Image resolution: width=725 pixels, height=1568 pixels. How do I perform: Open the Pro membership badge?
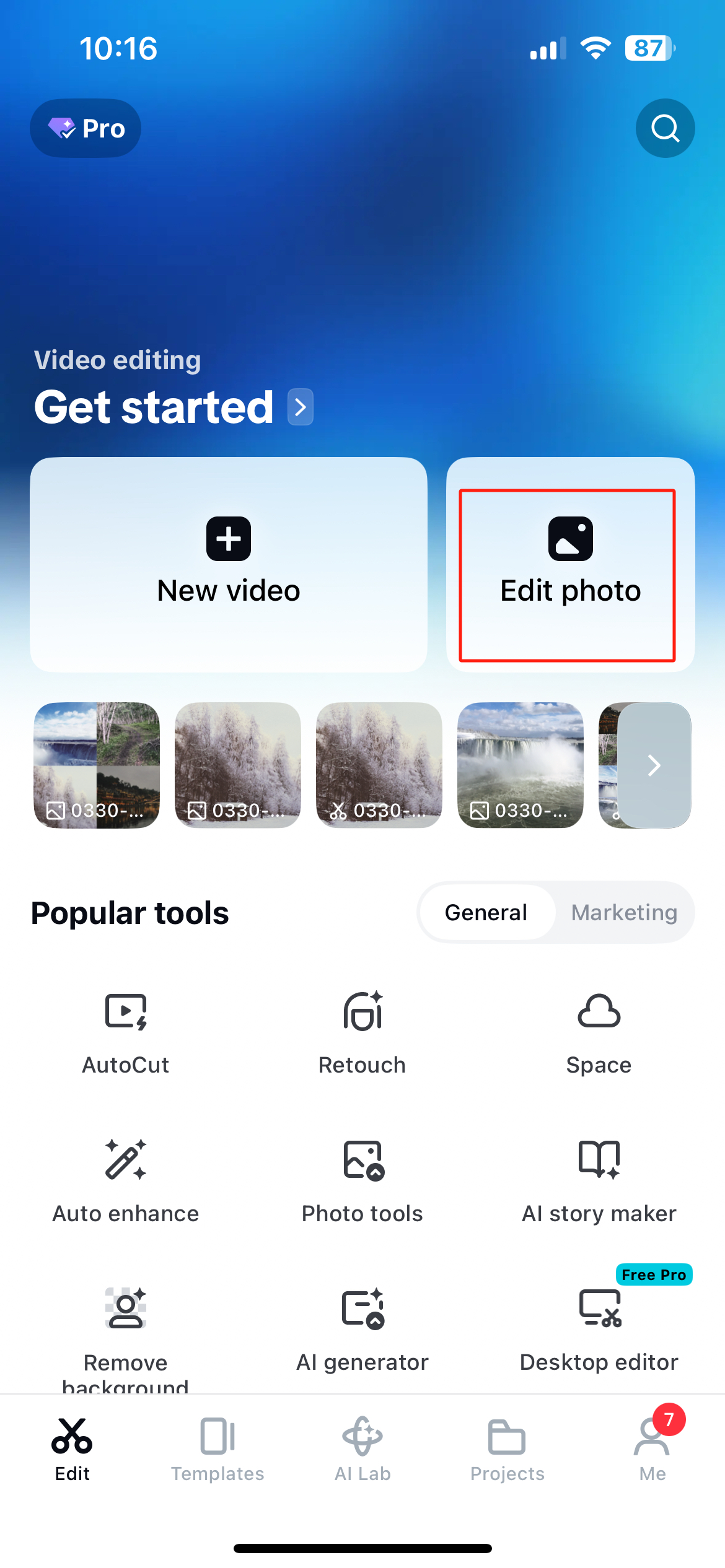tap(86, 128)
